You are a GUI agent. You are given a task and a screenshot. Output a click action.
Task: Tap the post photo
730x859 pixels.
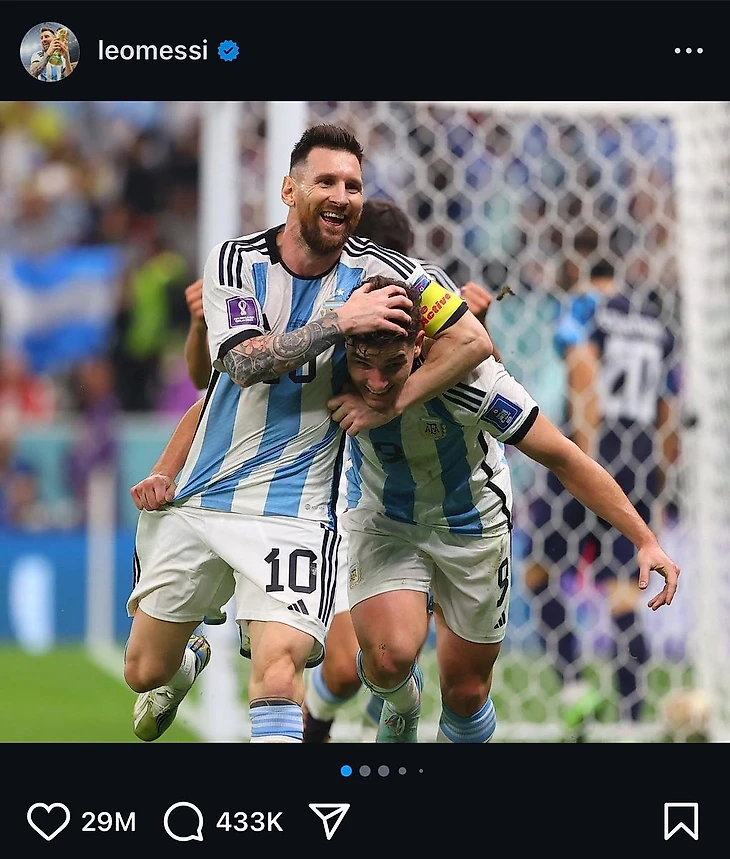coord(365,421)
